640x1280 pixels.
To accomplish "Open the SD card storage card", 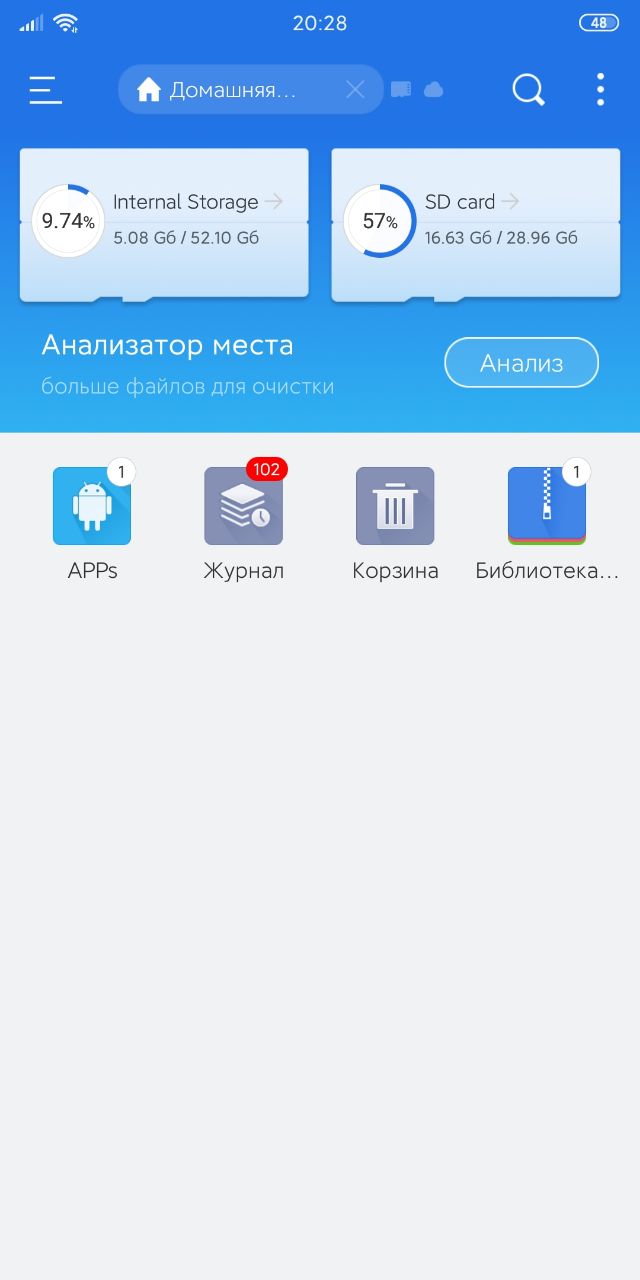I will [x=476, y=224].
